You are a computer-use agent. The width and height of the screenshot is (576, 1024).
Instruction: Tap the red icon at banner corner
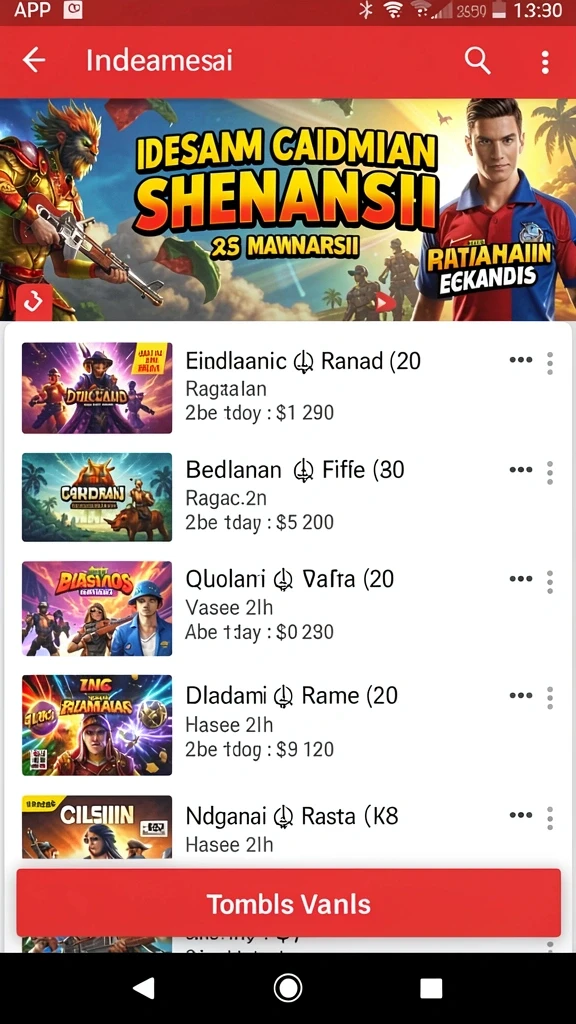pyautogui.click(x=33, y=302)
